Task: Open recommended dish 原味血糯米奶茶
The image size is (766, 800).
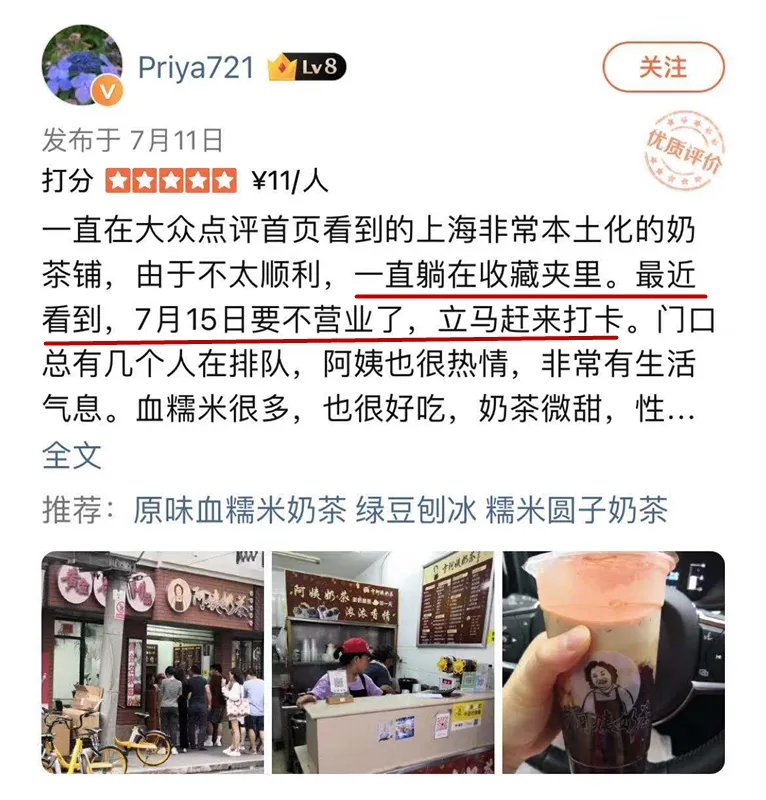Action: pyautogui.click(x=240, y=510)
